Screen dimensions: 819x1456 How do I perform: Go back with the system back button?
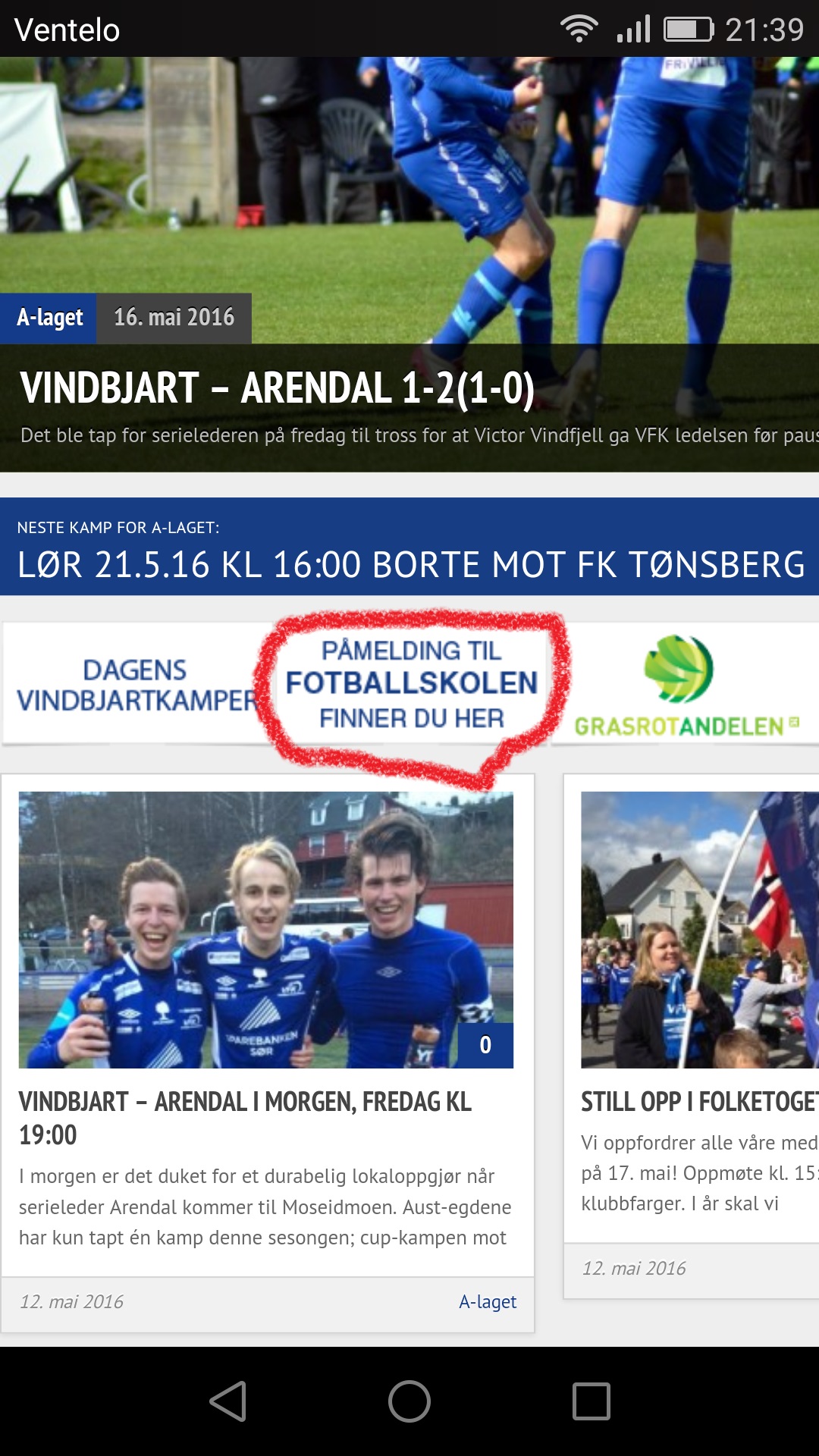(x=227, y=1401)
